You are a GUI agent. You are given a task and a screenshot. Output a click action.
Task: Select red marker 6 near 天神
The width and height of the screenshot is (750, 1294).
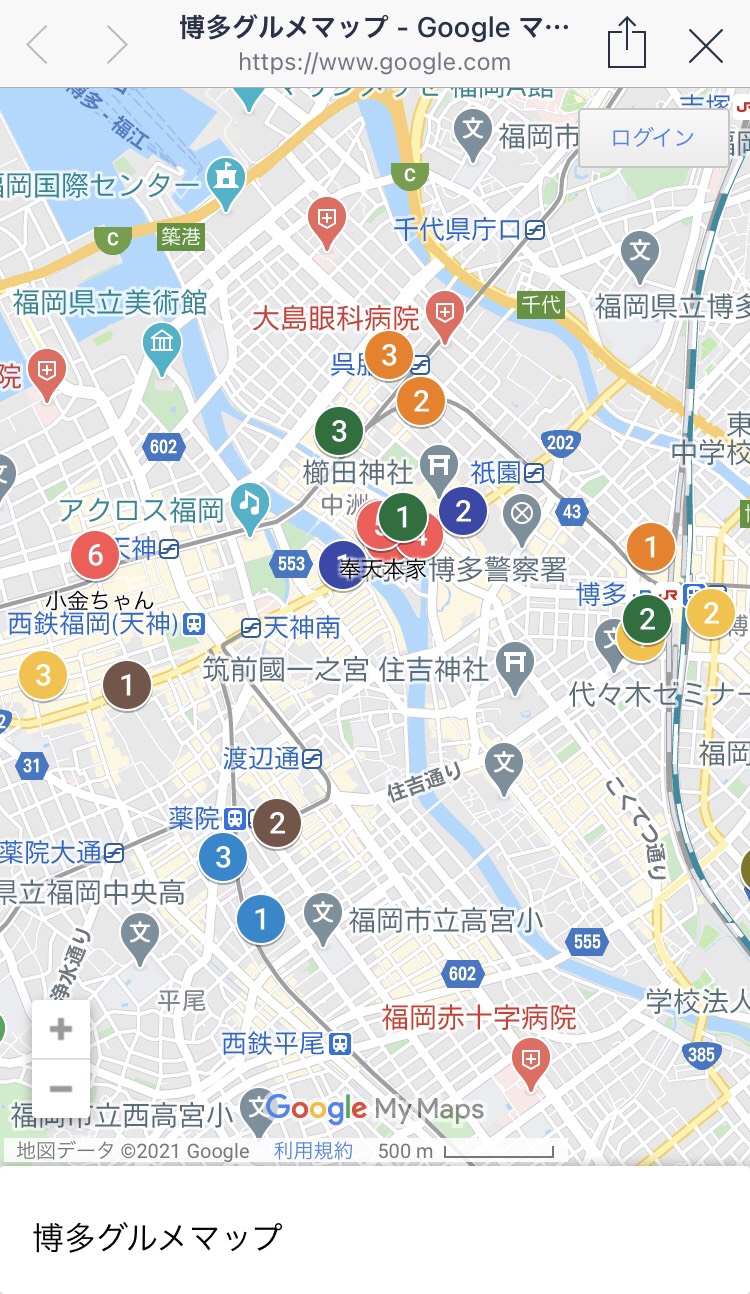96,554
